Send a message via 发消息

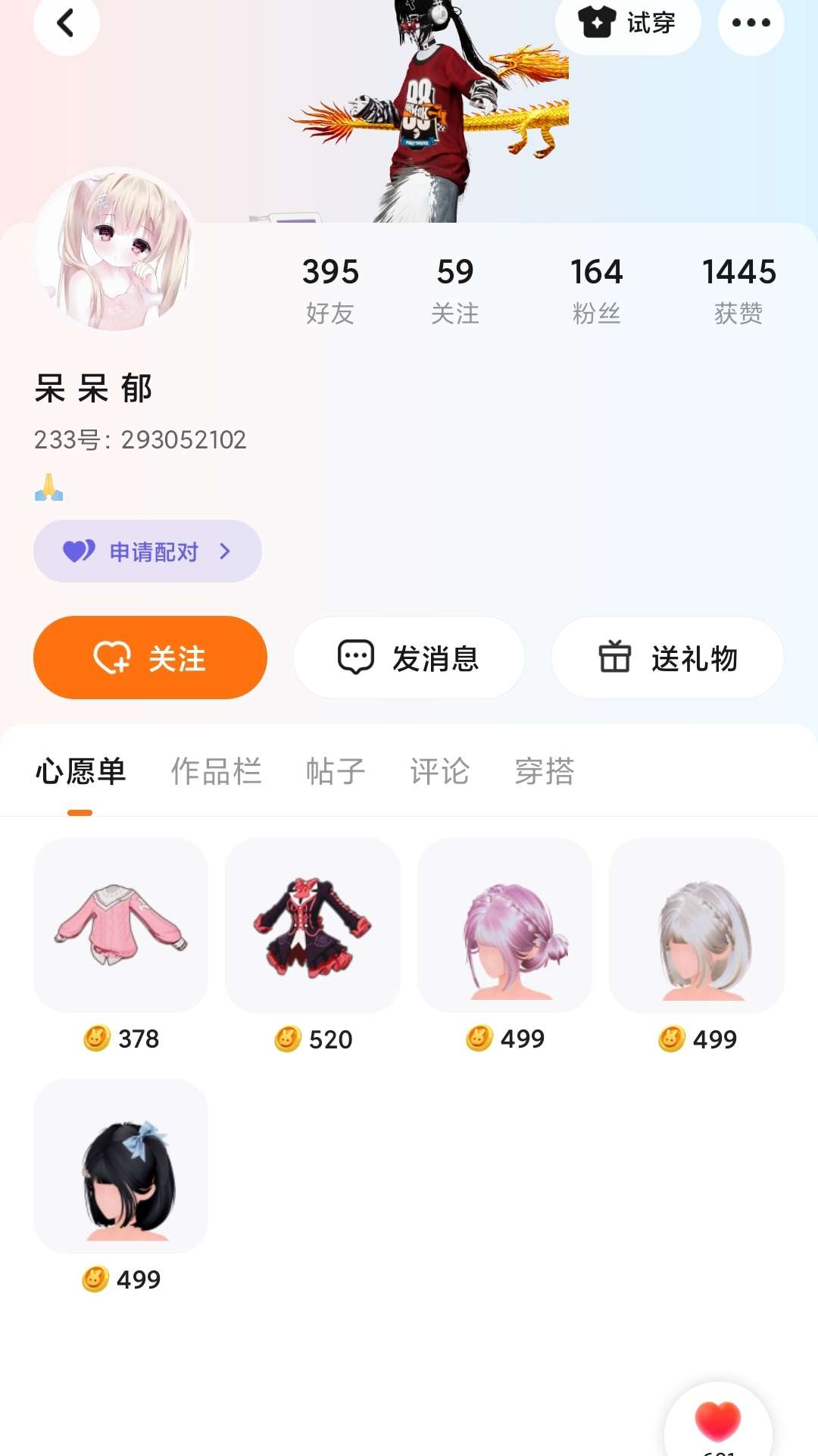click(x=408, y=658)
